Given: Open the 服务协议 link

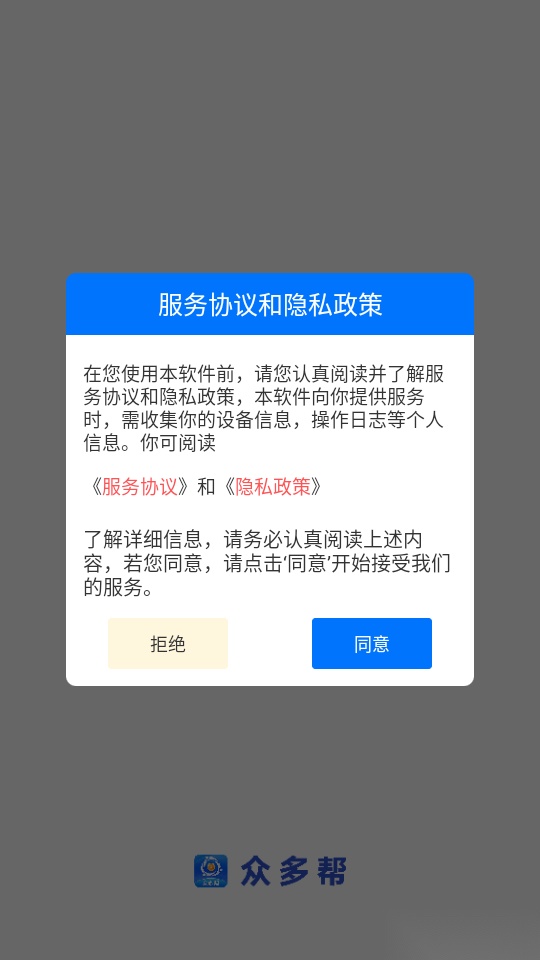Looking at the screenshot, I should coord(140,487).
